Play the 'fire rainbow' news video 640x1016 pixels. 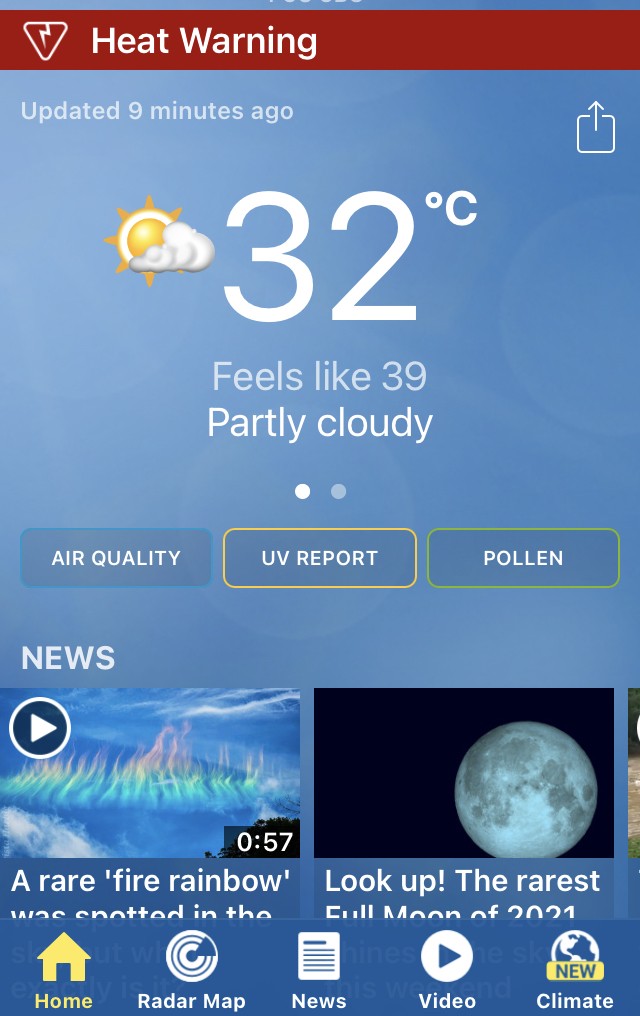41,728
